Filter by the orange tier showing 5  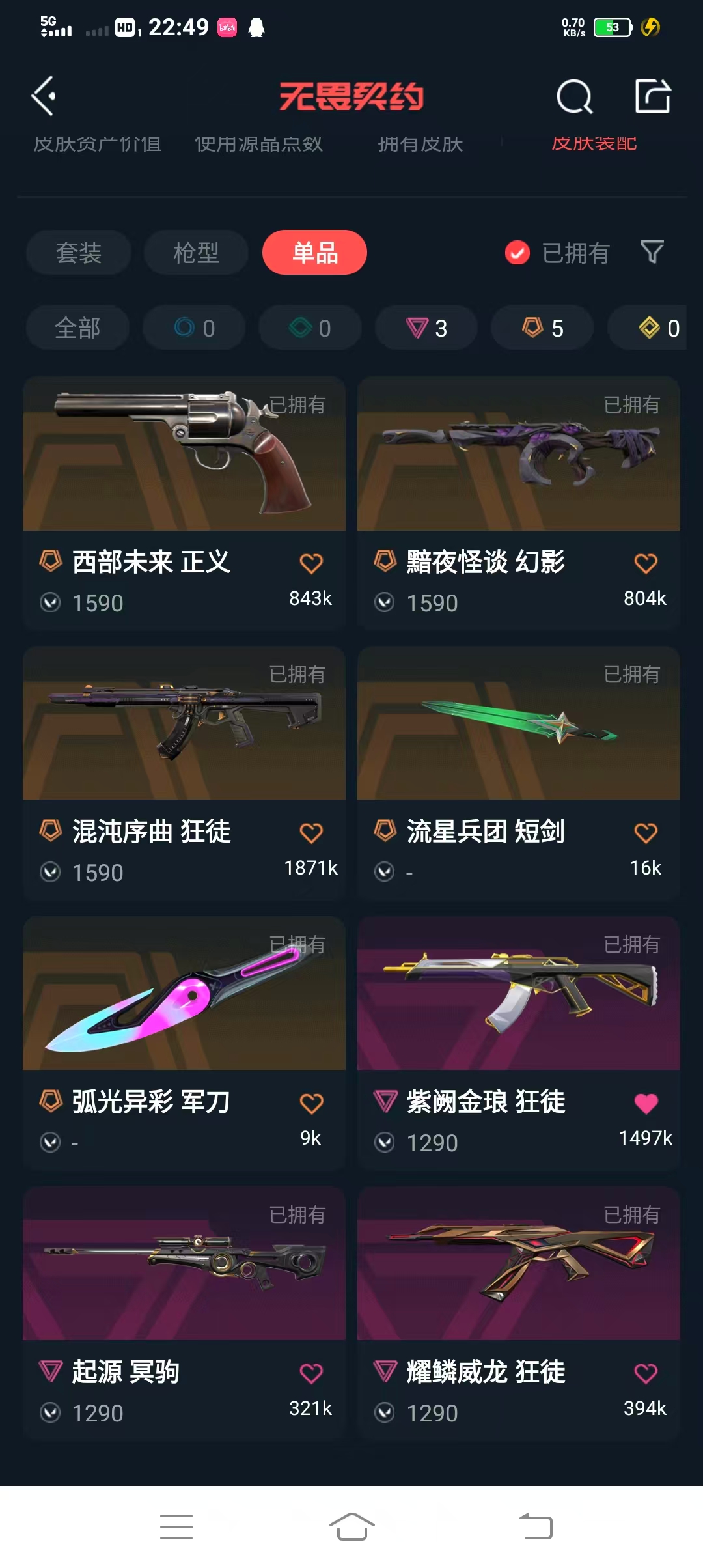[542, 328]
